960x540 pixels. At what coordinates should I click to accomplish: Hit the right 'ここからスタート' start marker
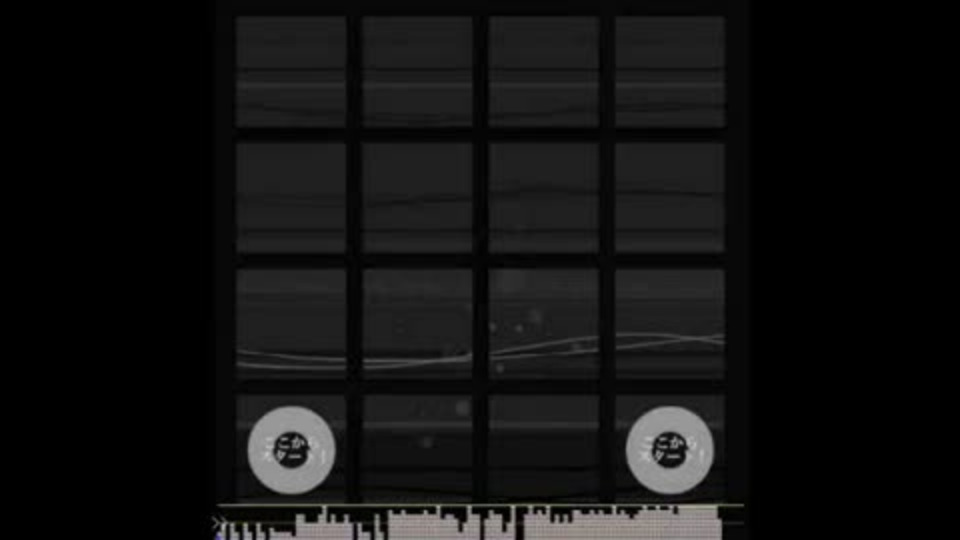tap(669, 450)
